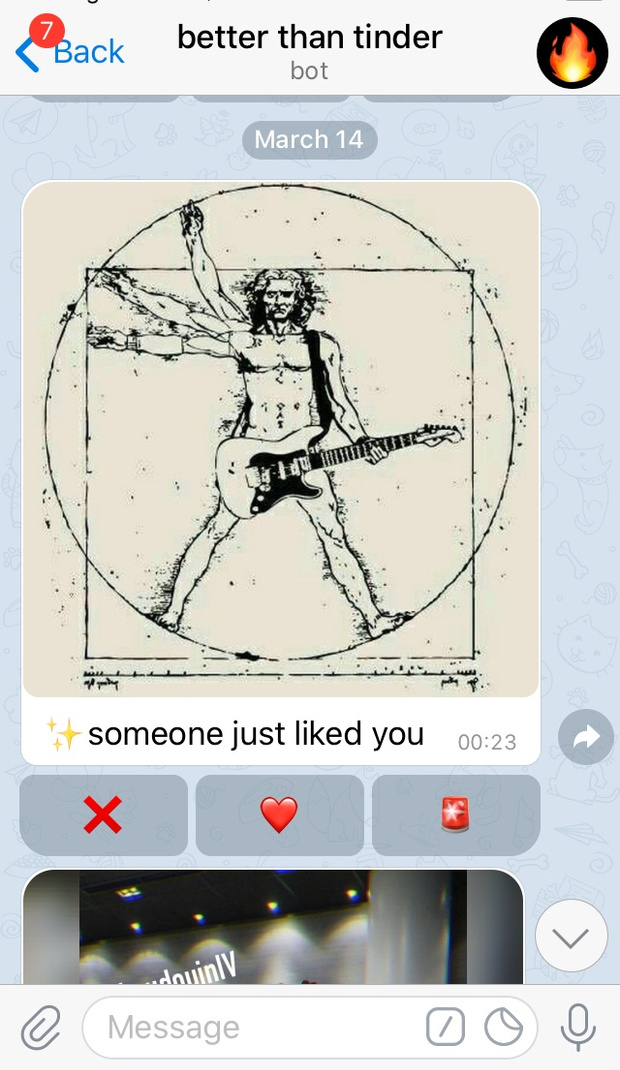Attach a file with the paperclip
620x1070 pixels.
tap(41, 1027)
